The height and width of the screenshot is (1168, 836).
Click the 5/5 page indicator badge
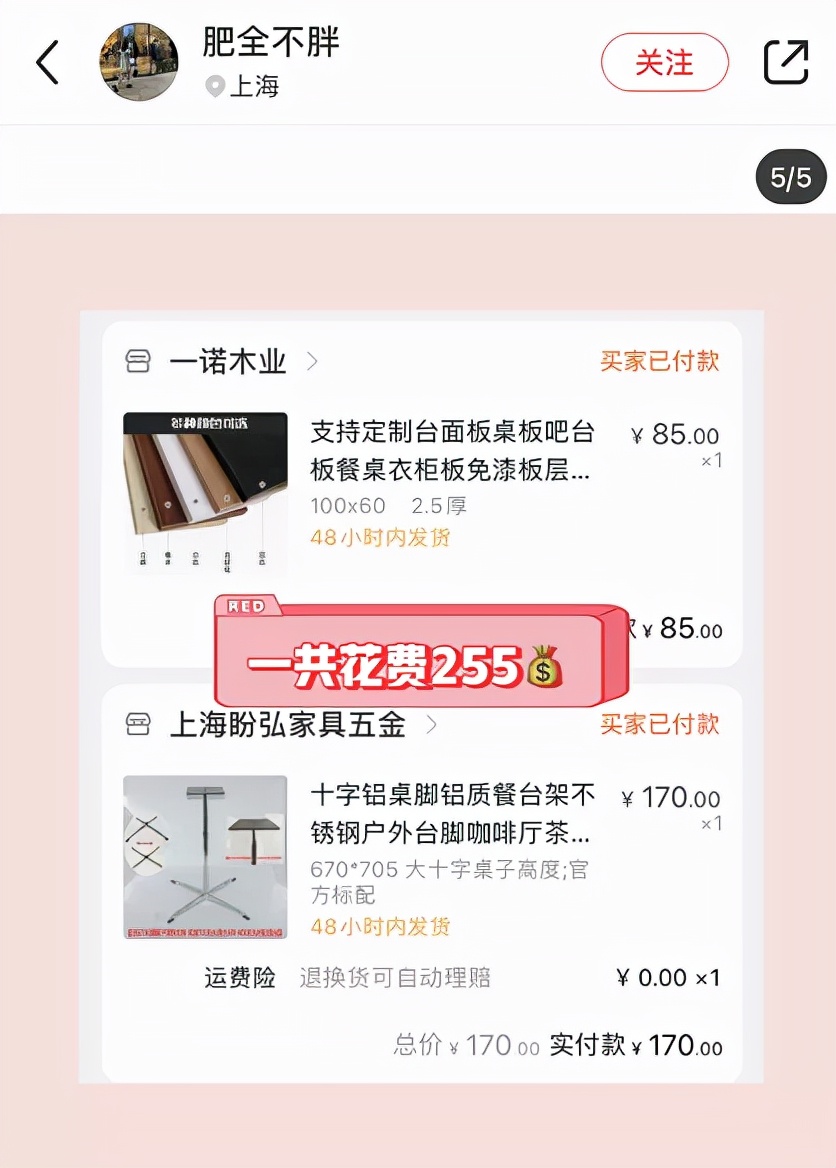790,176
